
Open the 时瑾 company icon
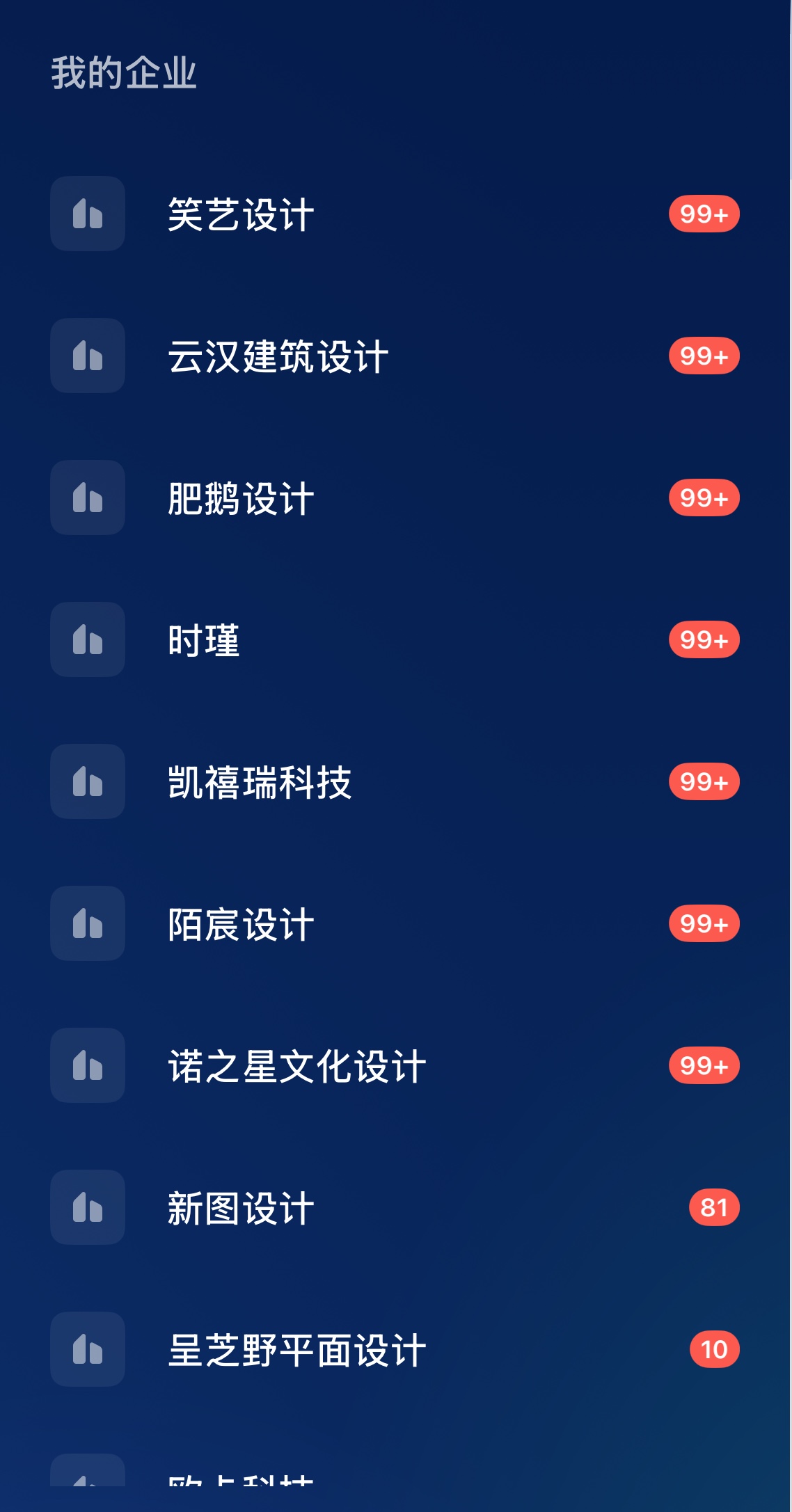tap(86, 640)
